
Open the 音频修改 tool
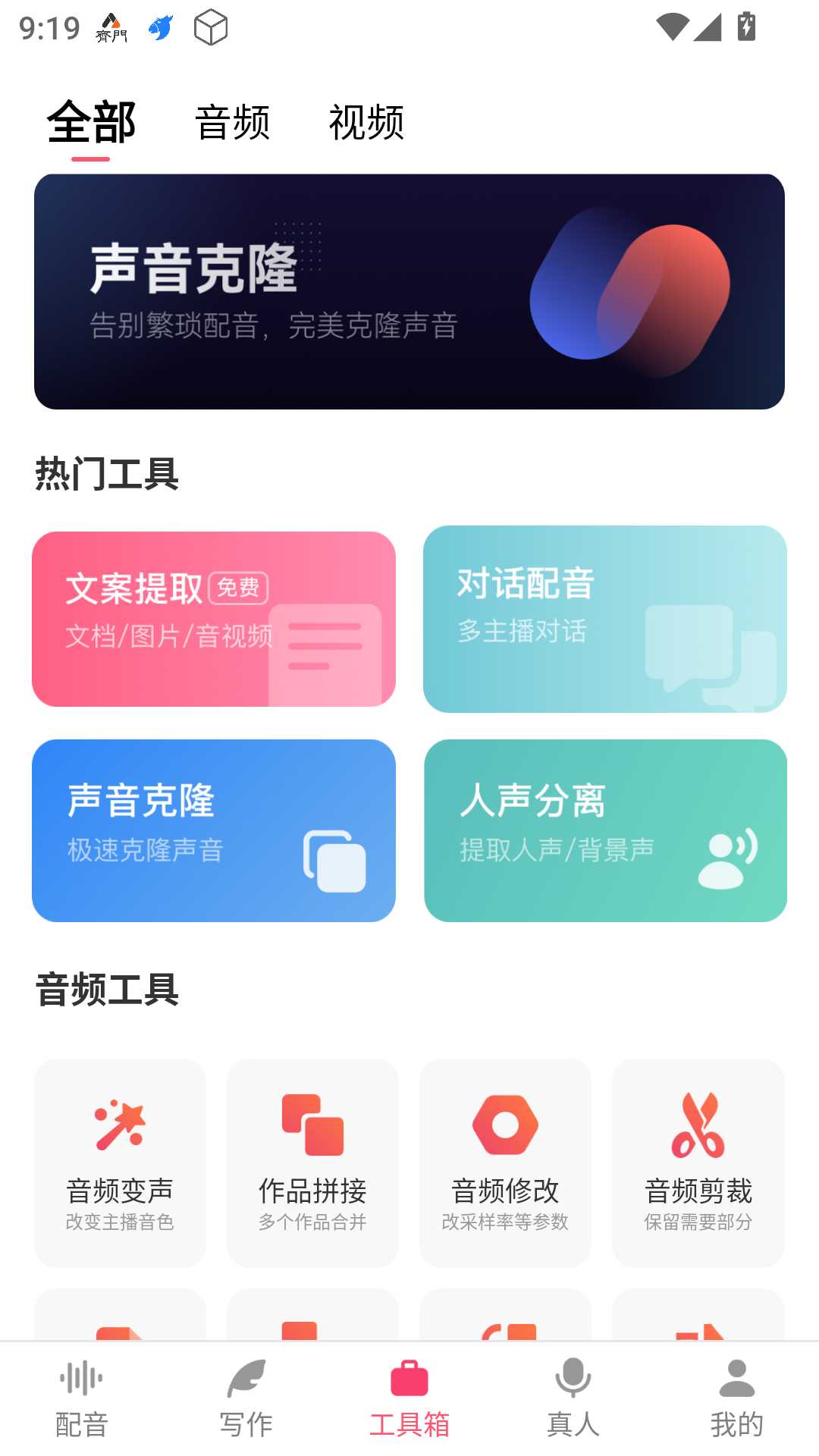click(x=505, y=1163)
